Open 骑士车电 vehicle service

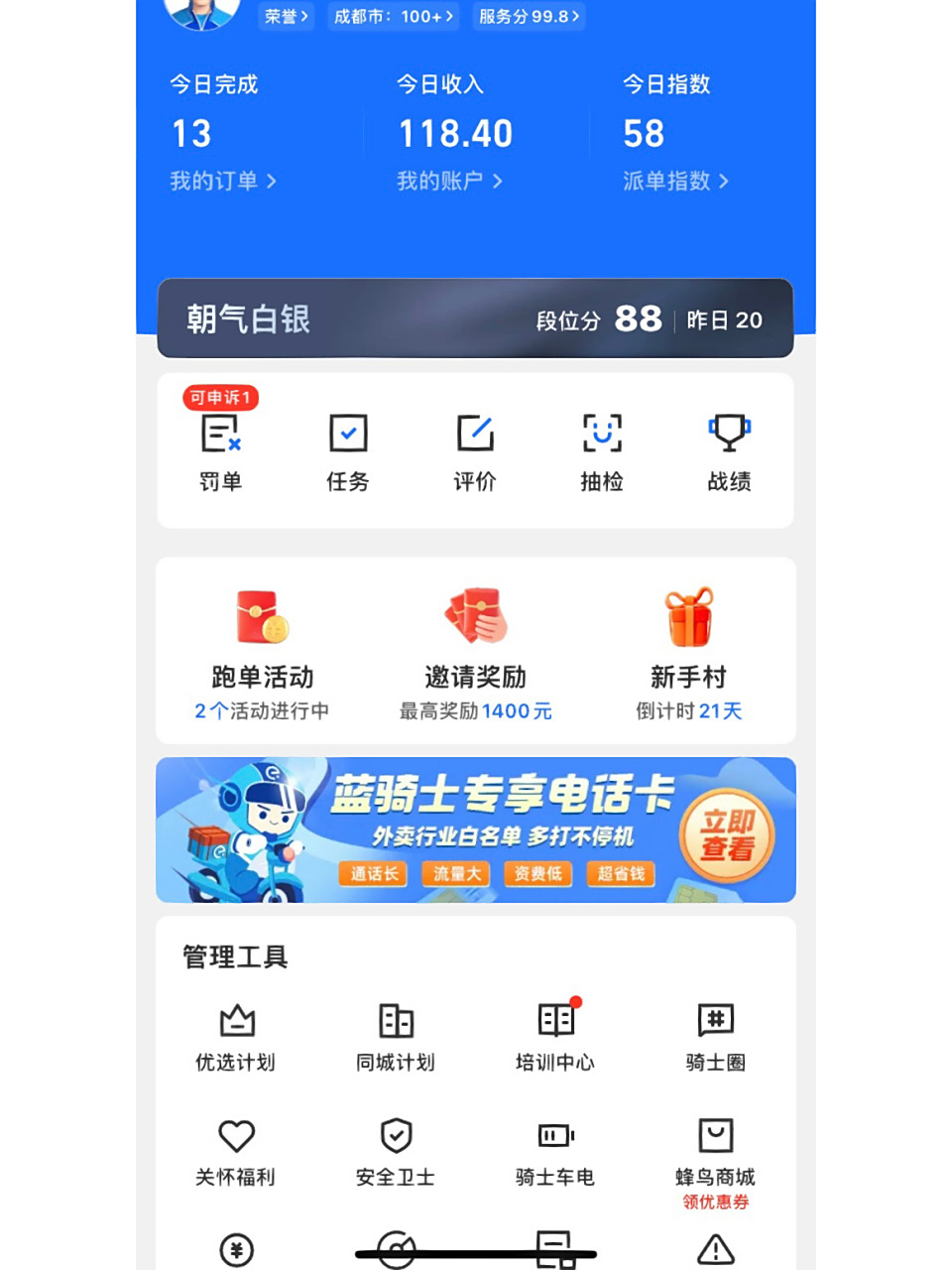click(x=554, y=1153)
